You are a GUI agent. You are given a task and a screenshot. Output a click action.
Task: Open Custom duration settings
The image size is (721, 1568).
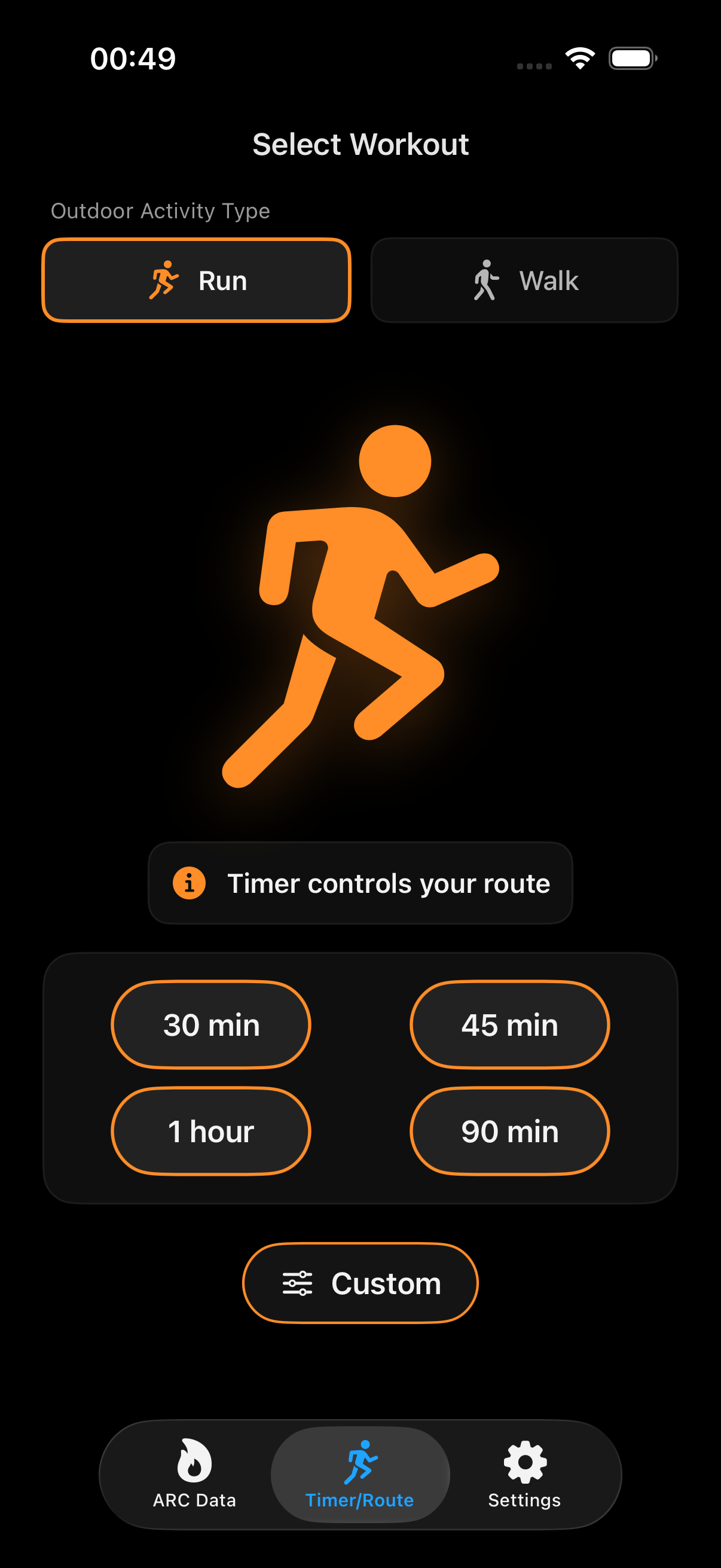(360, 1283)
